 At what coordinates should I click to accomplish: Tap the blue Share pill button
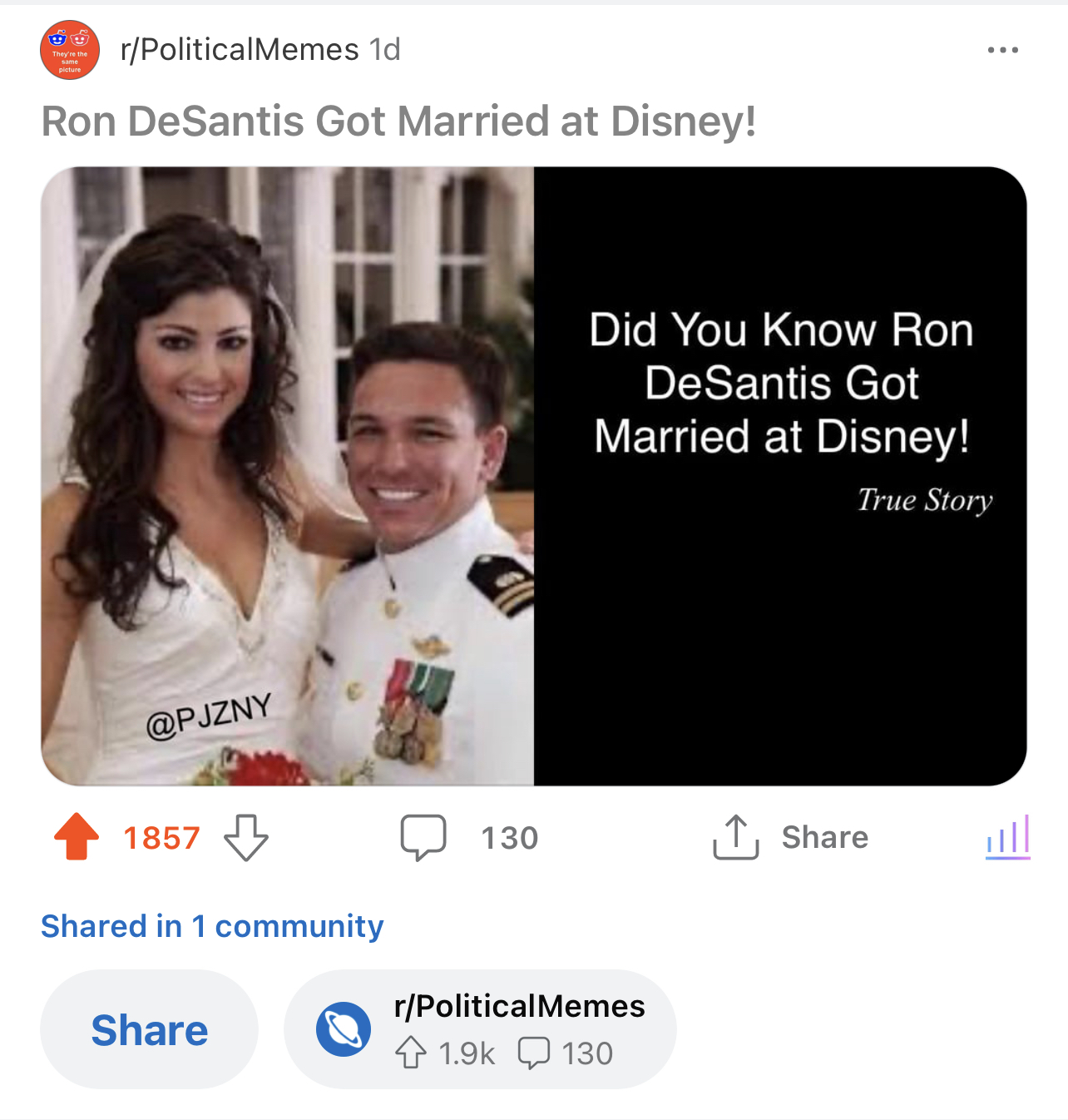[x=149, y=1029]
